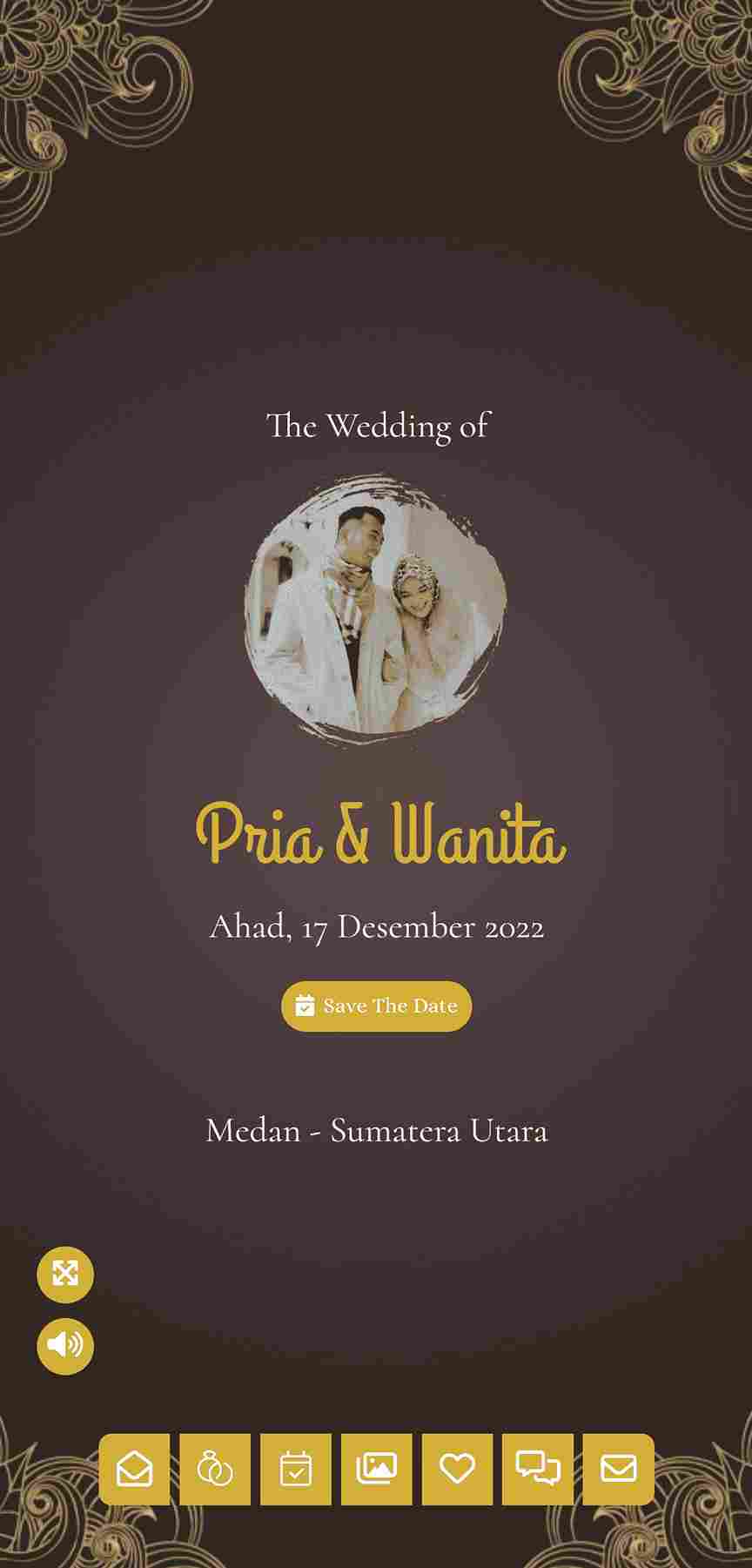The width and height of the screenshot is (752, 1568).
Task: Open the comments chat bubbles section
Action: click(x=538, y=1469)
